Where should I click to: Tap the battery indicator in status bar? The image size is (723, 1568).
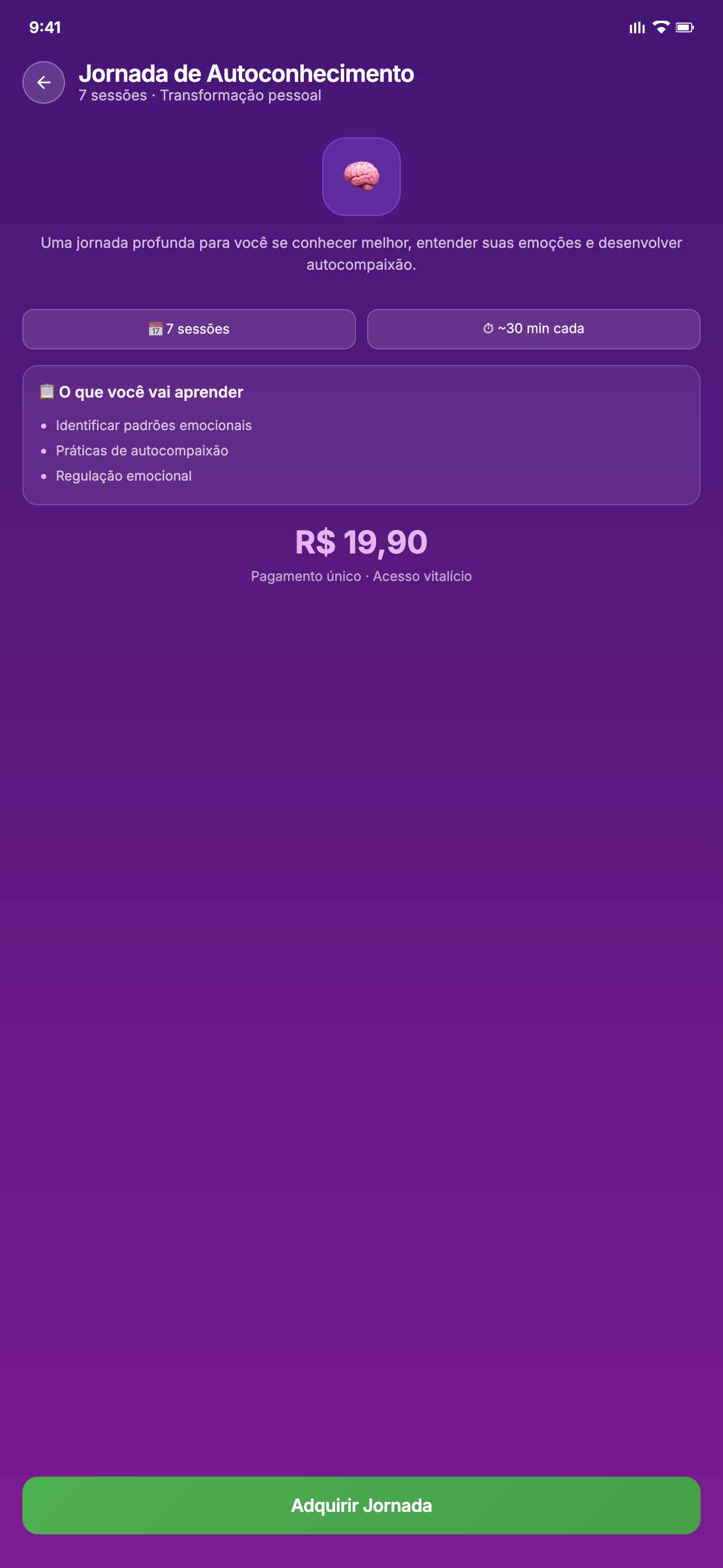pos(685,27)
